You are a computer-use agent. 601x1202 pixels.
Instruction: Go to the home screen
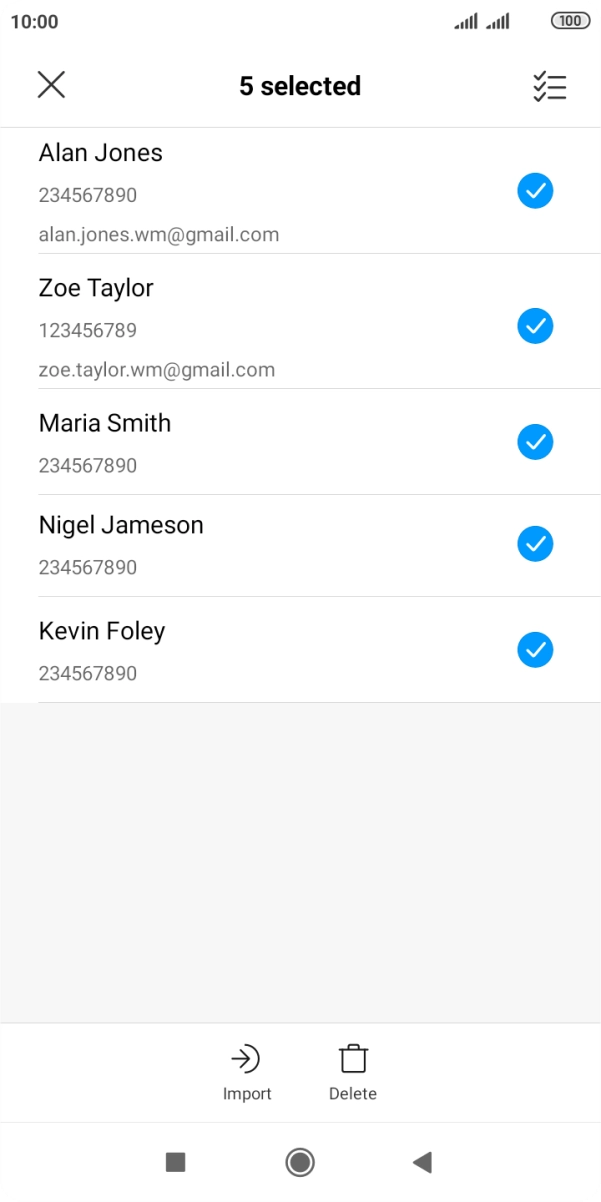tap(300, 1162)
